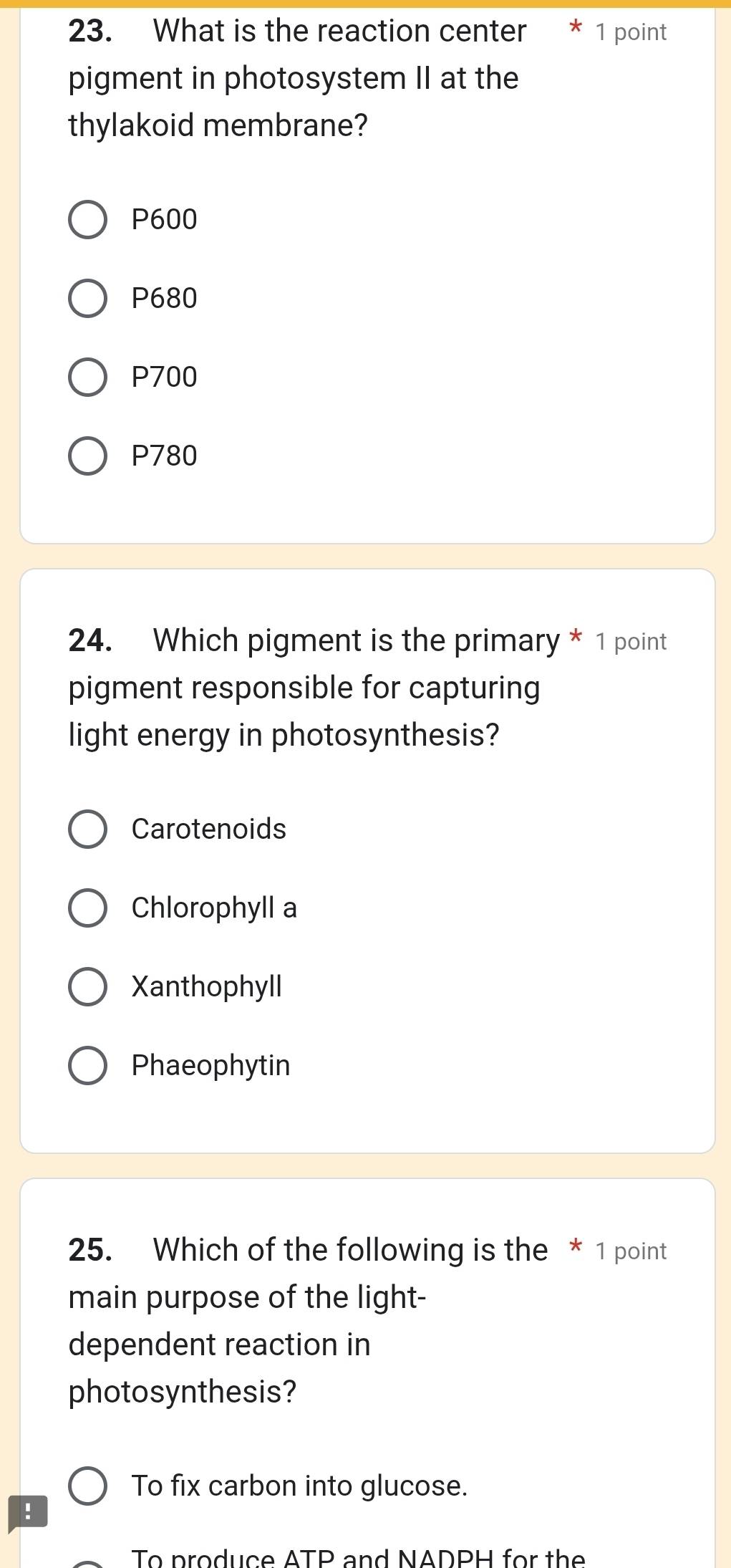Click the radio circle beside P680
Image resolution: width=731 pixels, height=1568 pixels.
[87, 297]
